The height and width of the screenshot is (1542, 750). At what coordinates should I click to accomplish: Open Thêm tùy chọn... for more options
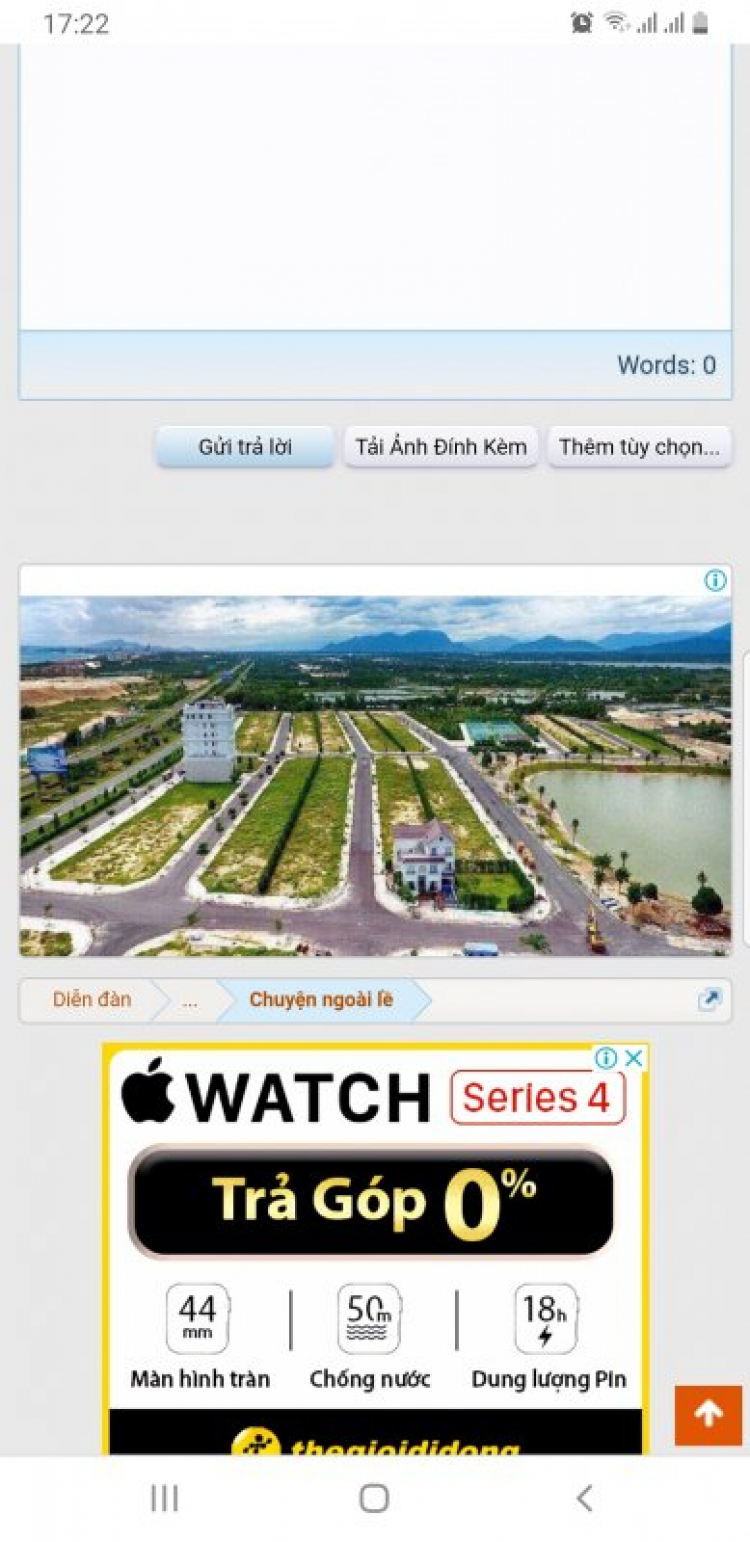click(639, 447)
